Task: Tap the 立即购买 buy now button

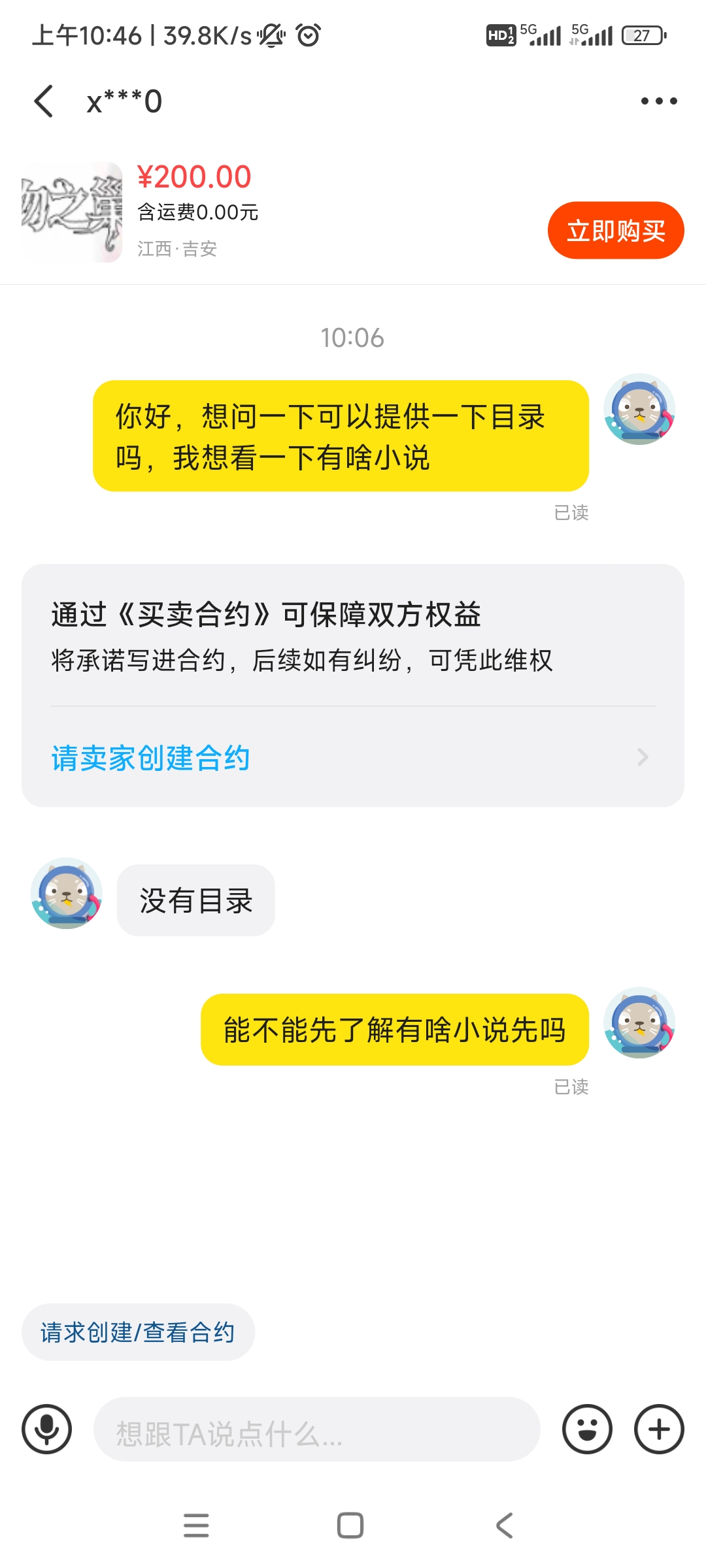Action: (x=615, y=231)
